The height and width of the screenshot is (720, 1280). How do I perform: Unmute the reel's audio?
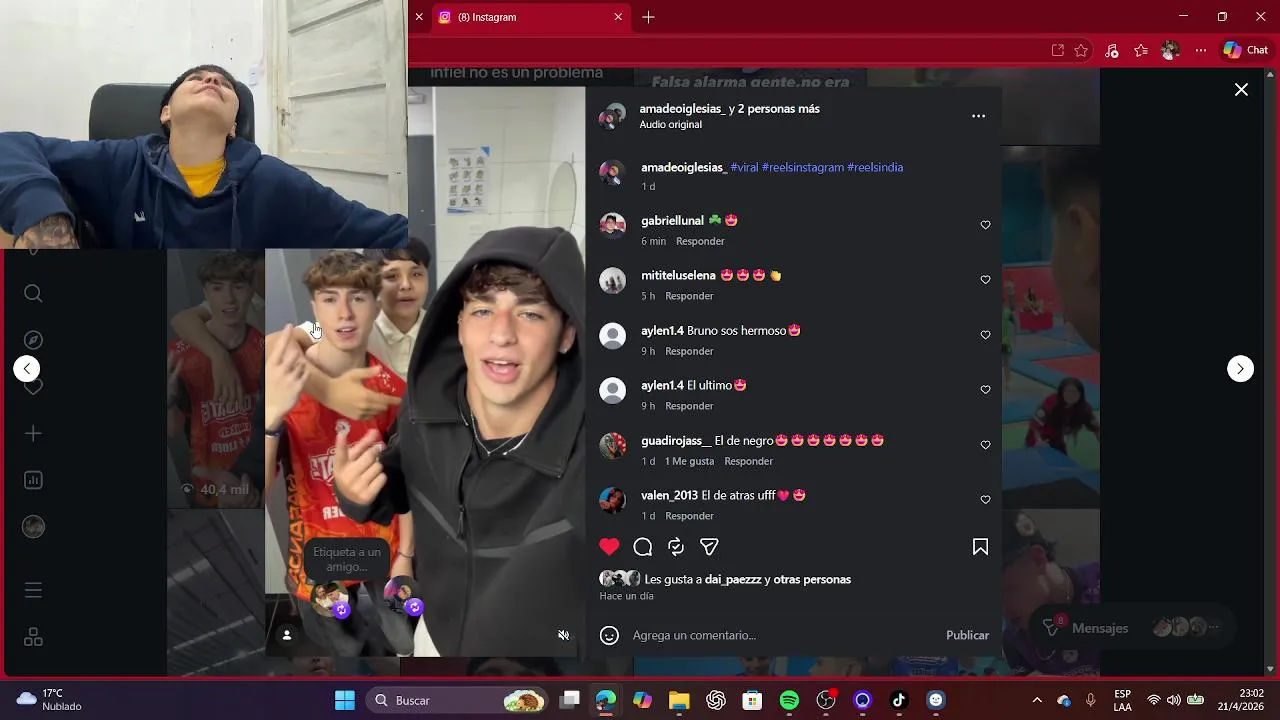point(563,635)
